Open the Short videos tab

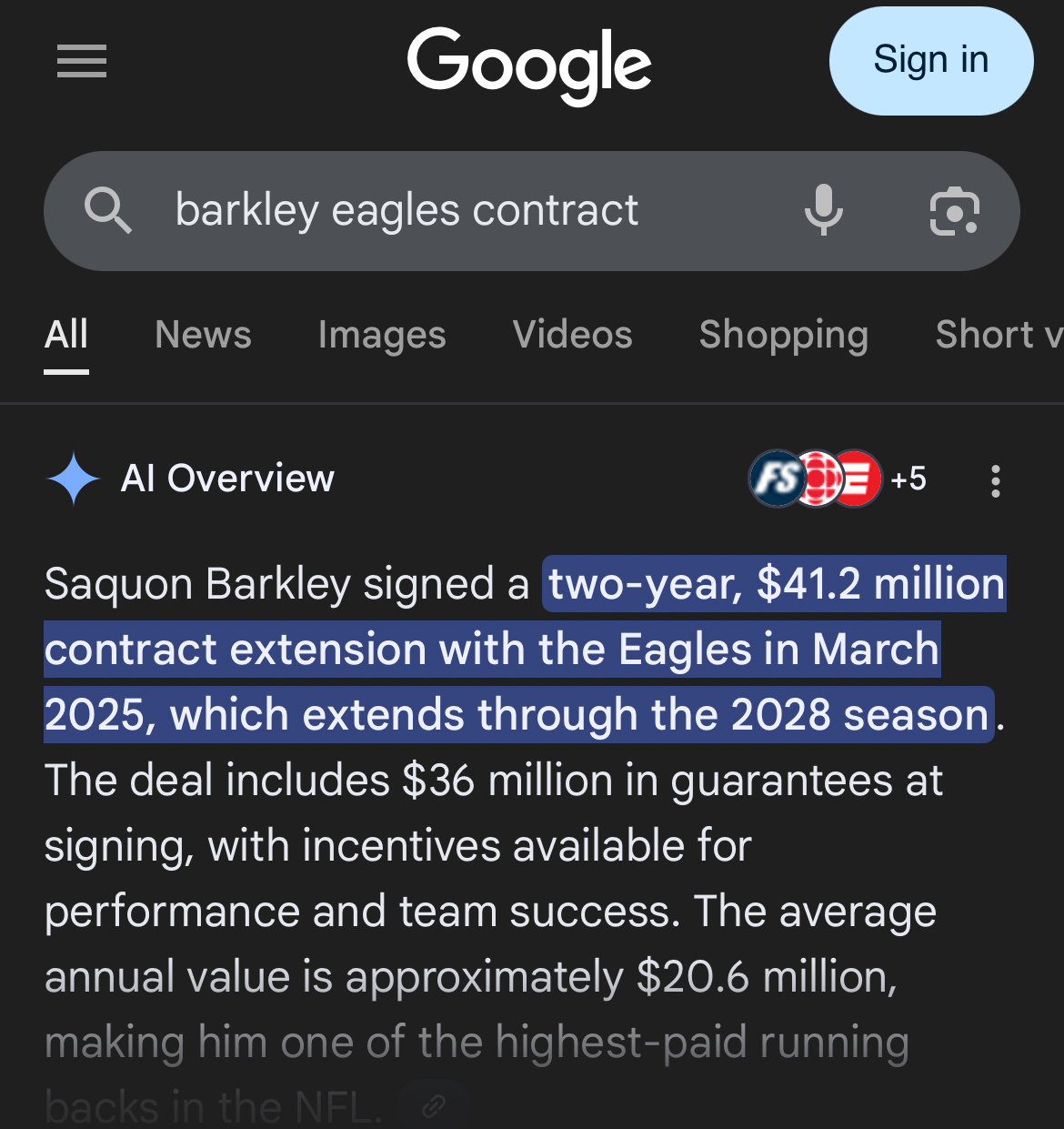pos(999,335)
